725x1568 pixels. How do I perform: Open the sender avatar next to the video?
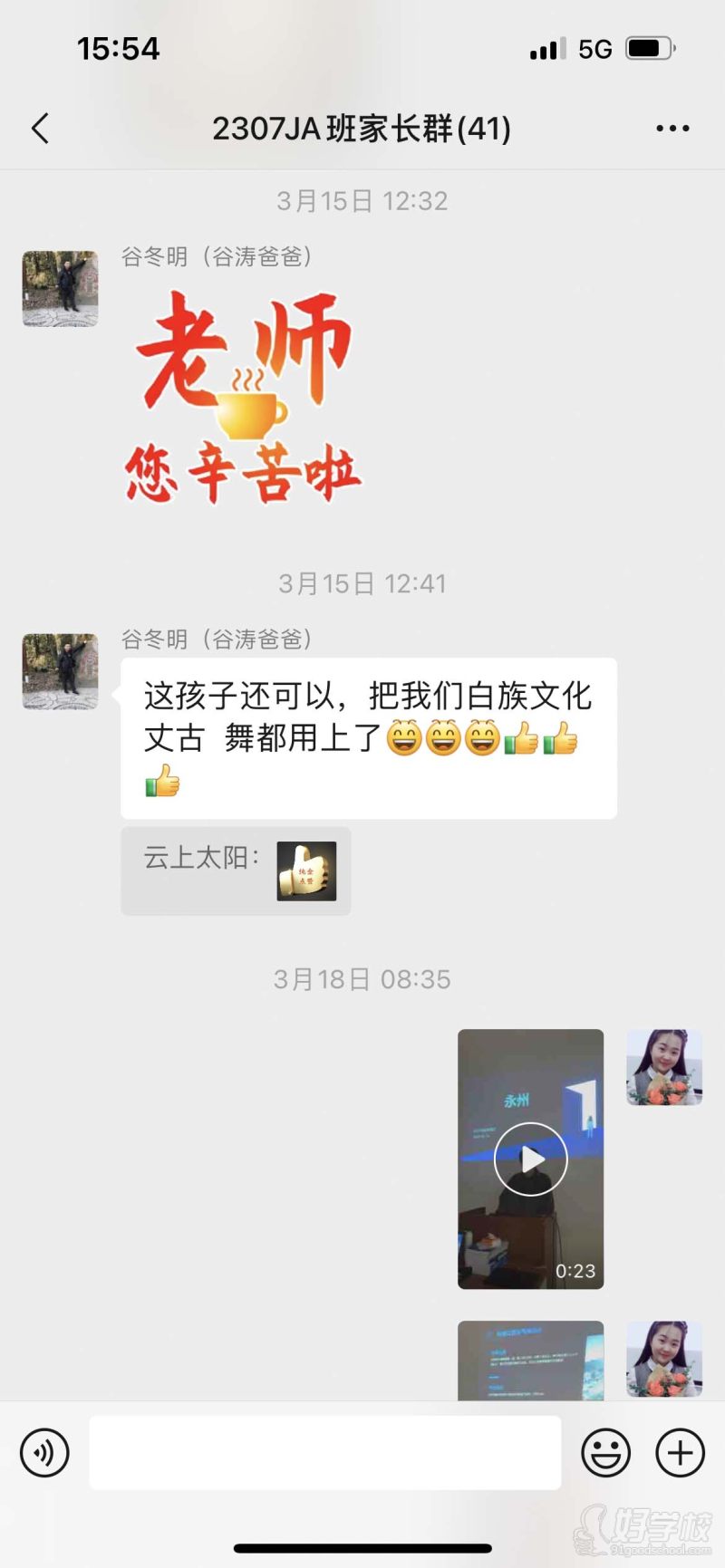(x=663, y=1068)
